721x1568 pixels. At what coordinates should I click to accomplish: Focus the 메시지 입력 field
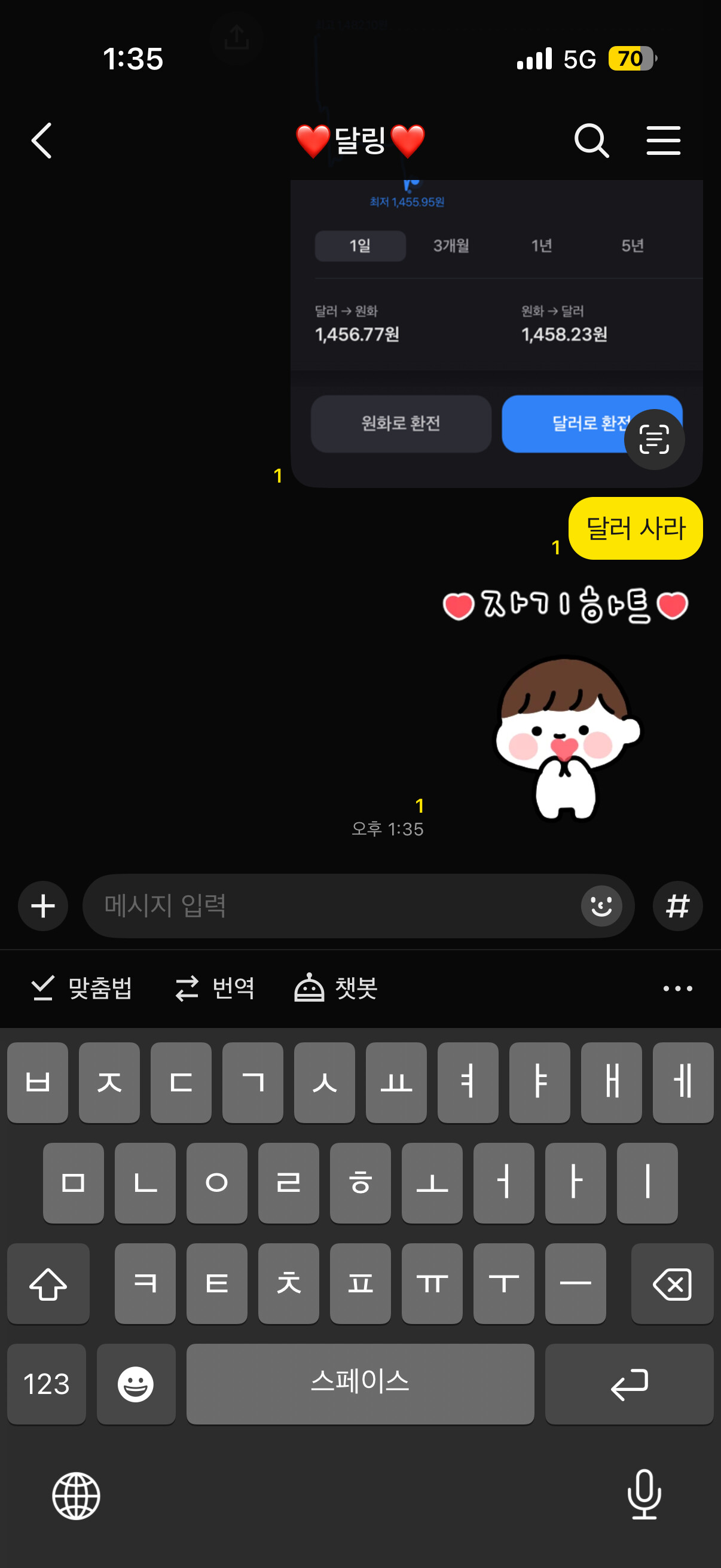click(332, 906)
